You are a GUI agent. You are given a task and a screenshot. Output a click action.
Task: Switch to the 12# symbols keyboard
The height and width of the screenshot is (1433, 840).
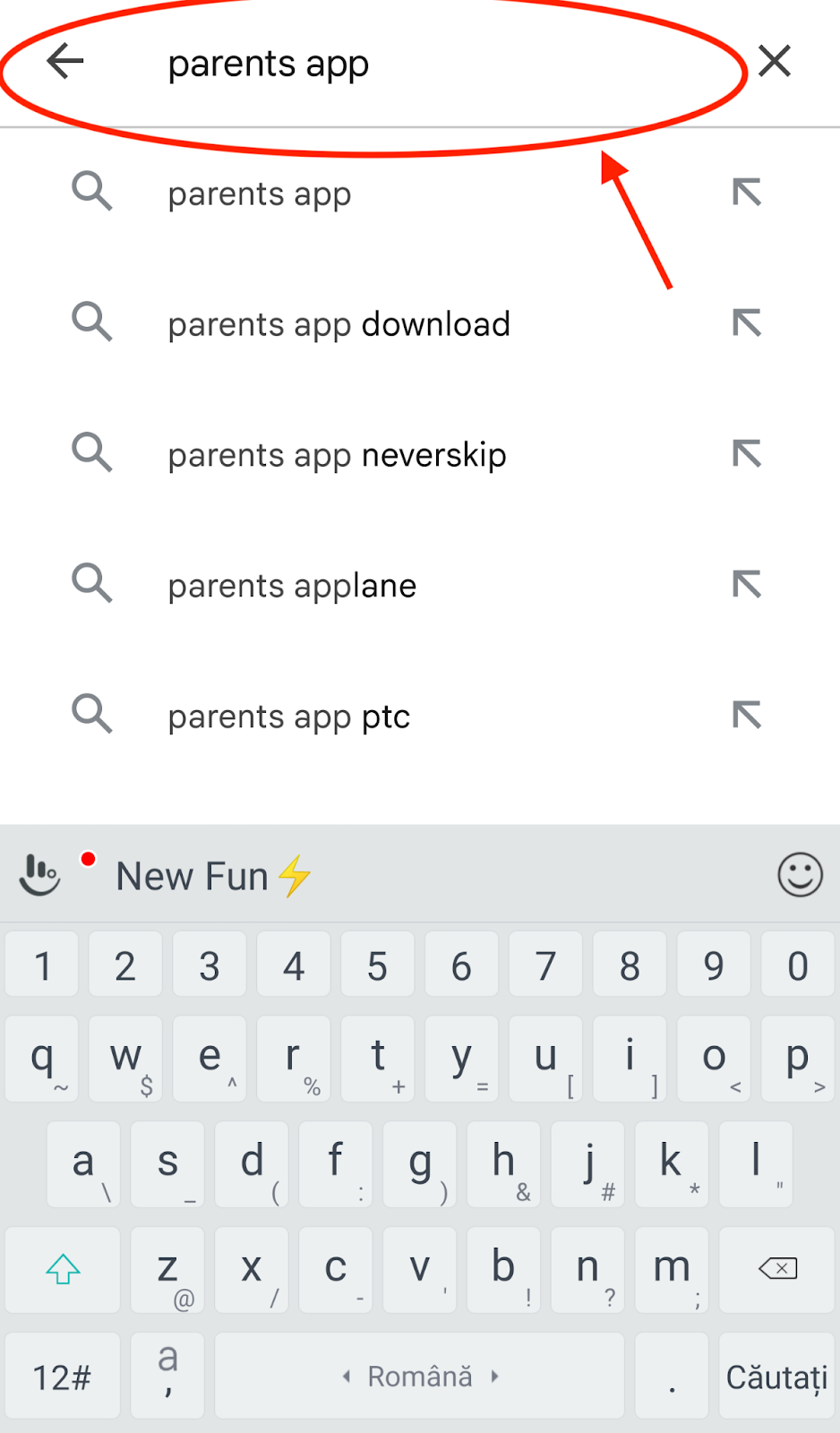coord(63,1377)
